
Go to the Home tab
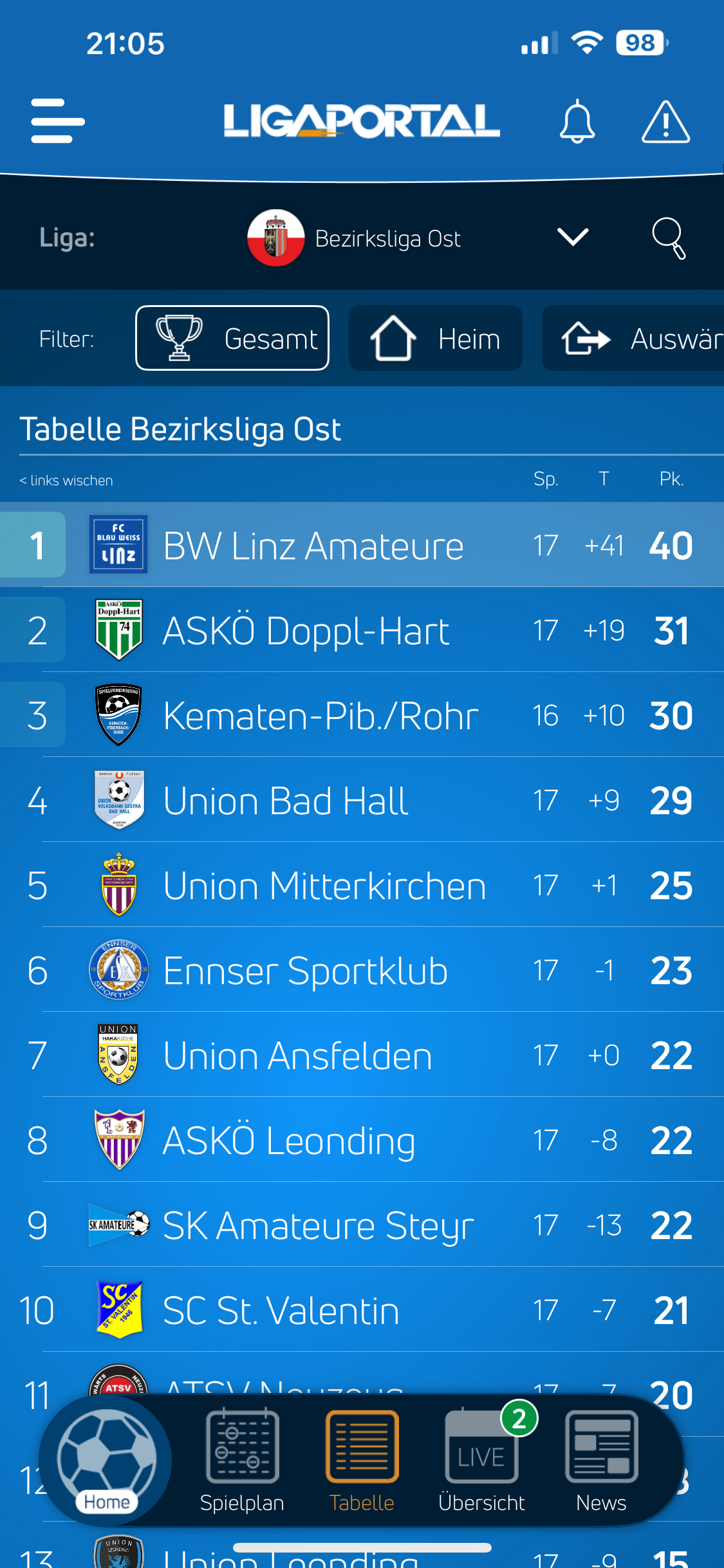(x=107, y=1460)
